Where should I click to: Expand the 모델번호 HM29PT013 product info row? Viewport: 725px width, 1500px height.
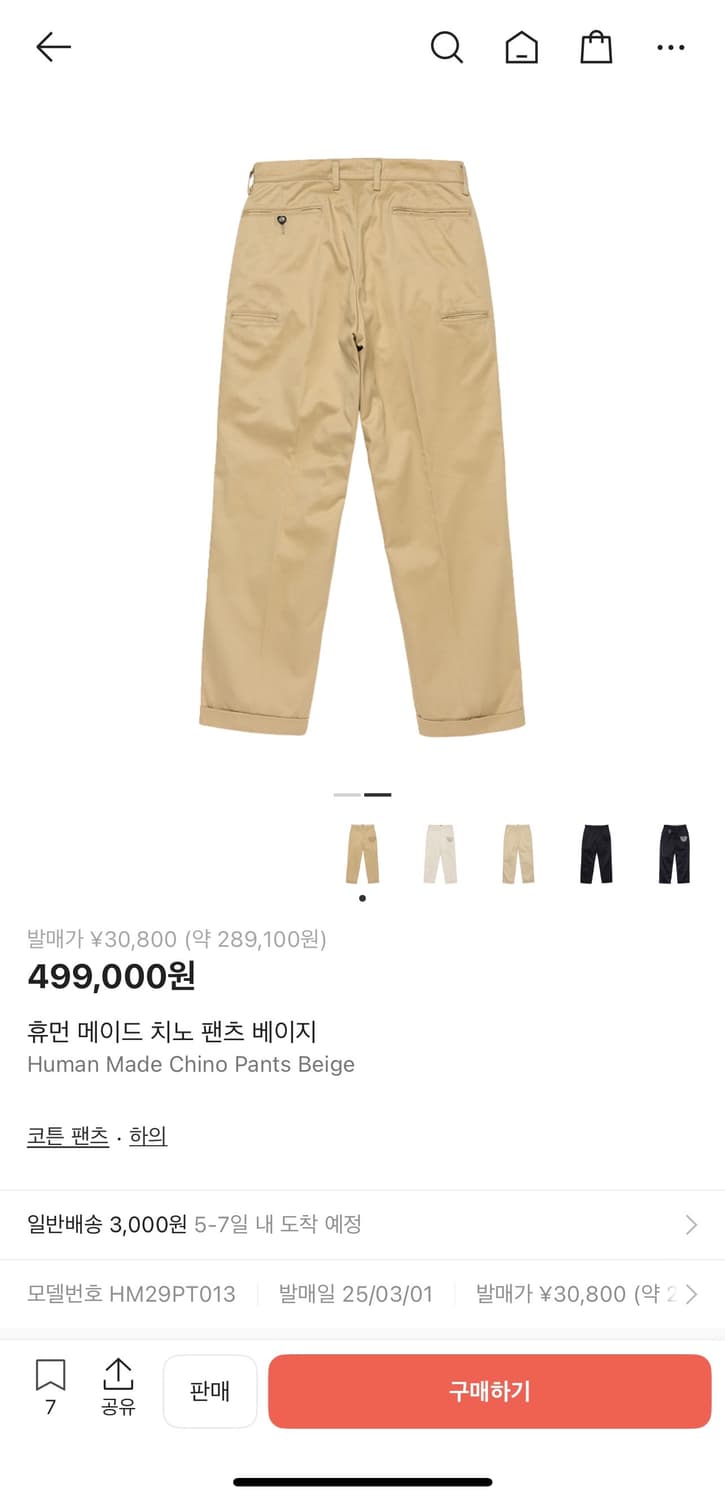[362, 1293]
